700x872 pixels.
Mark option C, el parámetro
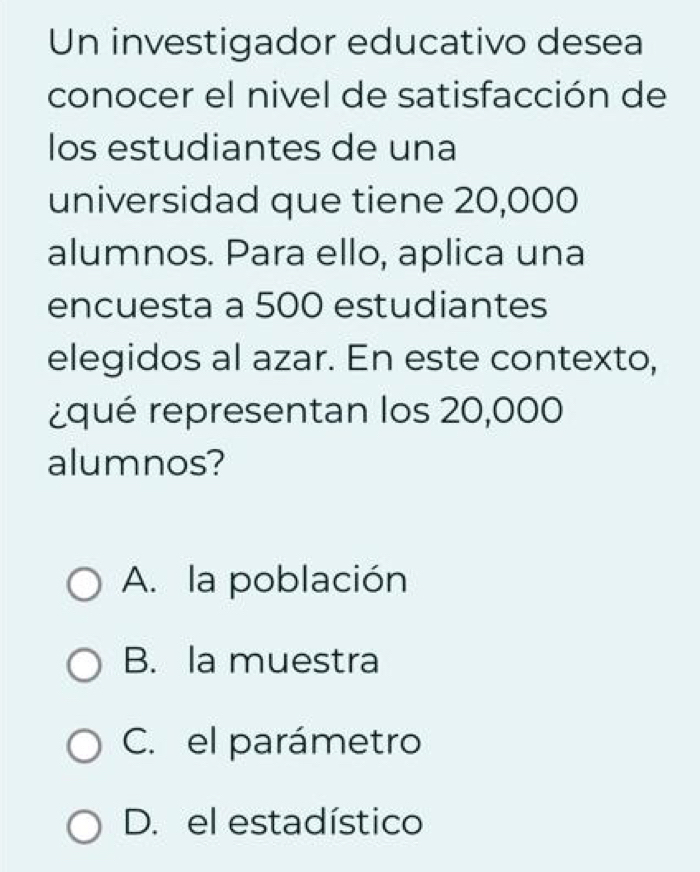click(x=84, y=745)
